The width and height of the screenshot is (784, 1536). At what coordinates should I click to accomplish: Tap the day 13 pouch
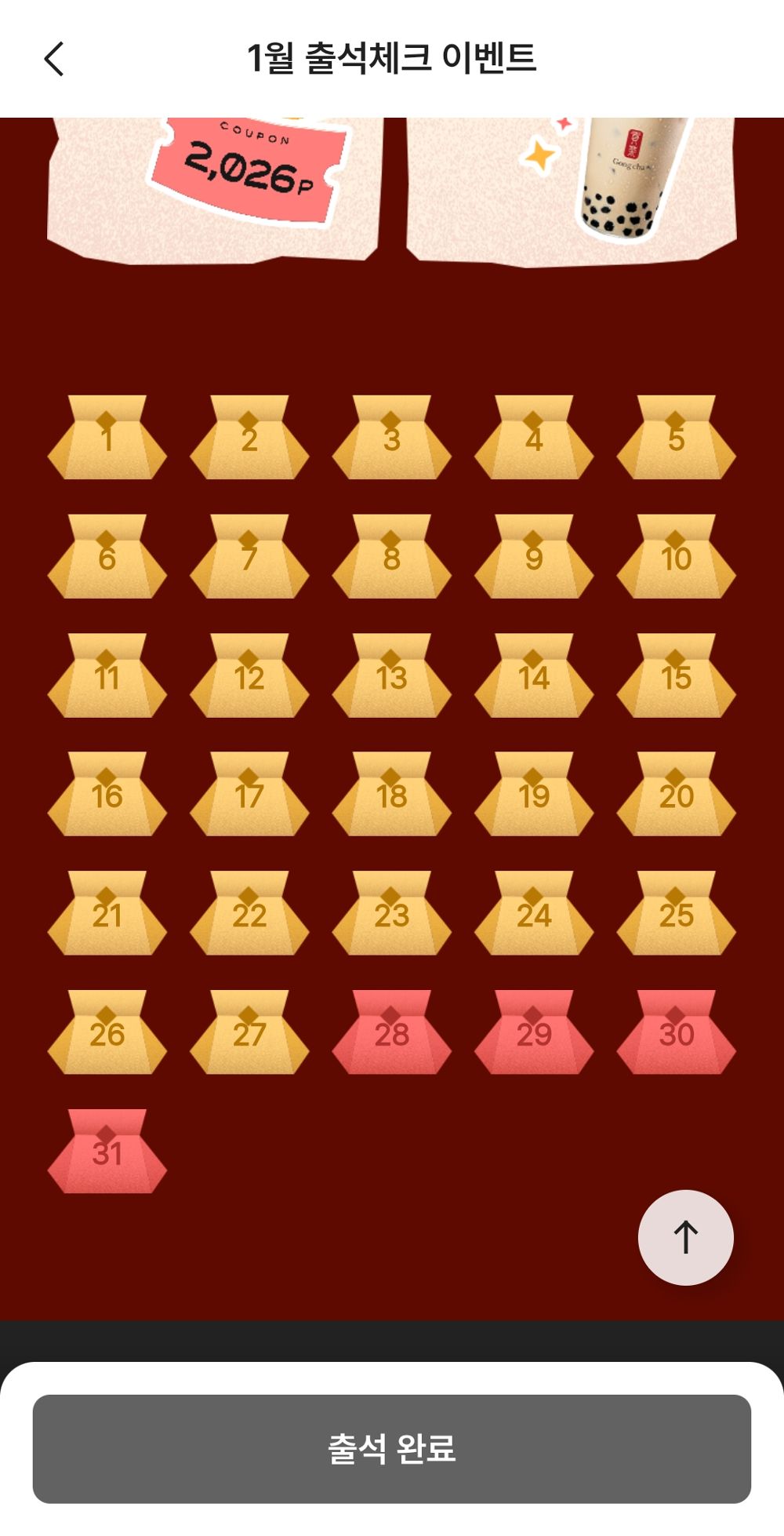391,676
